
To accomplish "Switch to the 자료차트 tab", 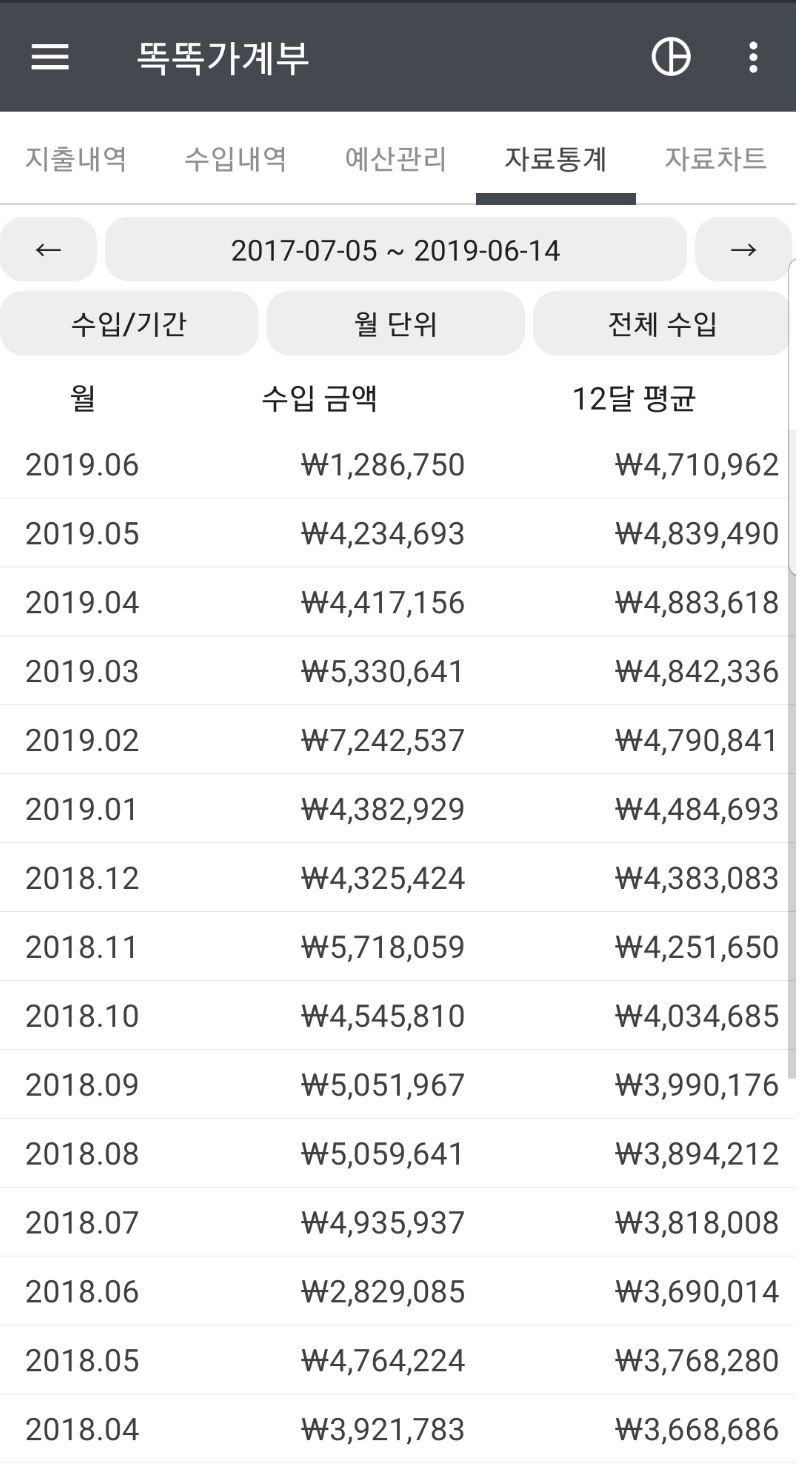I will click(716, 159).
